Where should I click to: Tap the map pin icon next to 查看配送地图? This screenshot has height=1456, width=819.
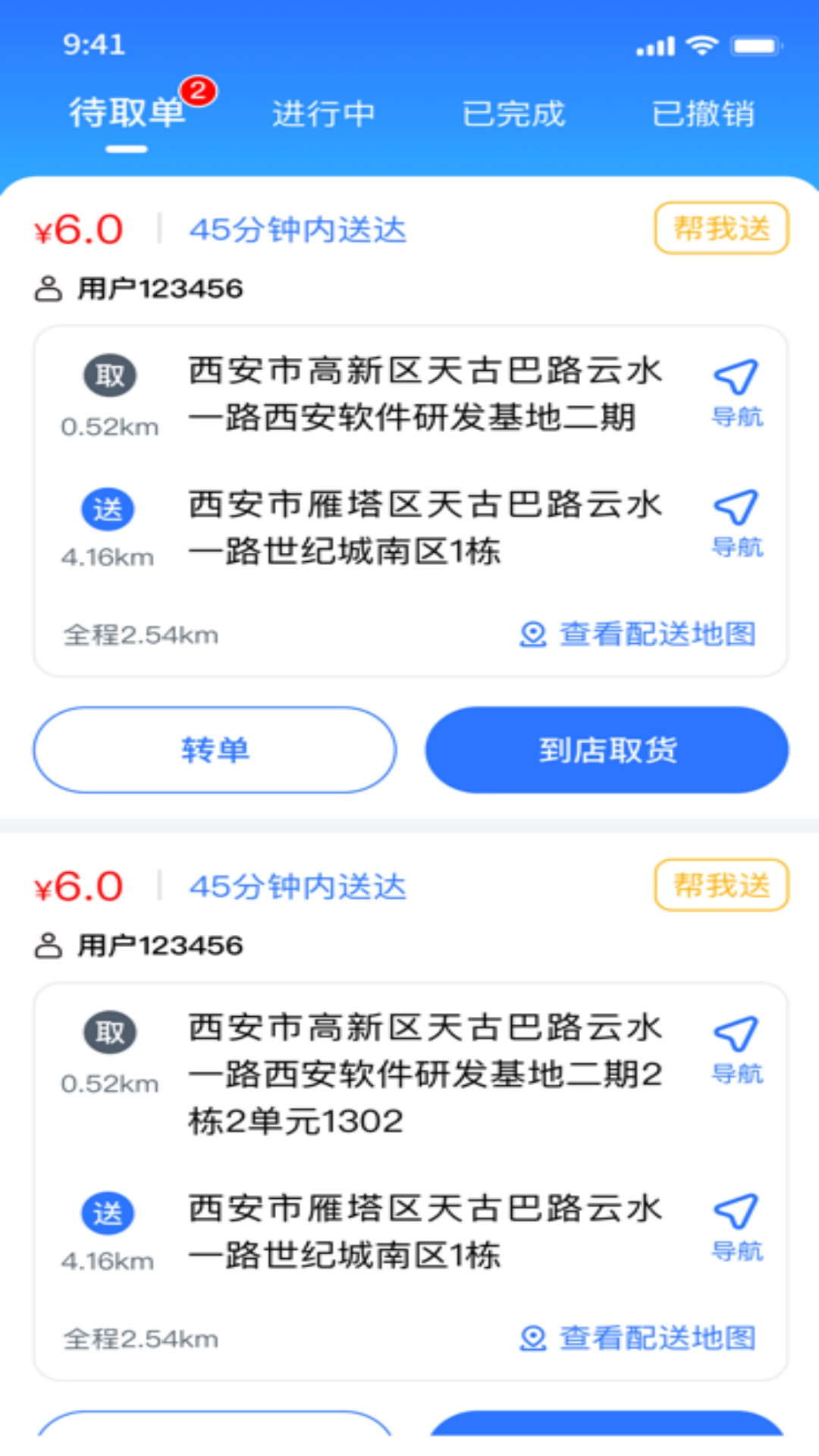click(533, 635)
